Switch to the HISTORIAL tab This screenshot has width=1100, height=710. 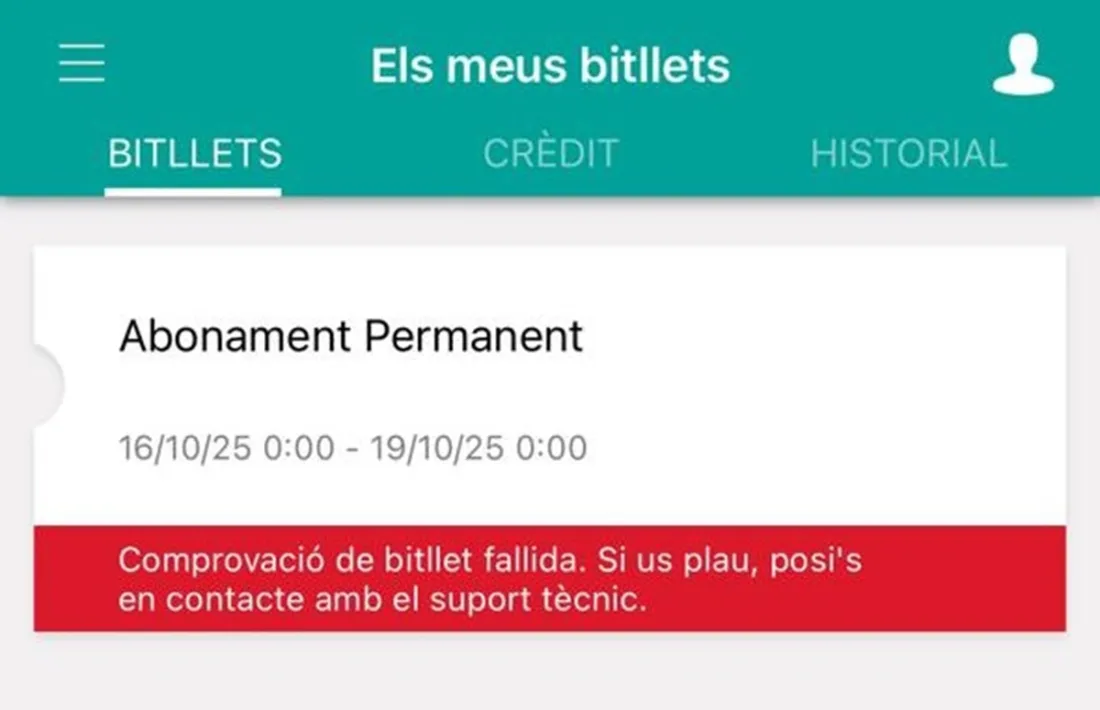tap(908, 154)
